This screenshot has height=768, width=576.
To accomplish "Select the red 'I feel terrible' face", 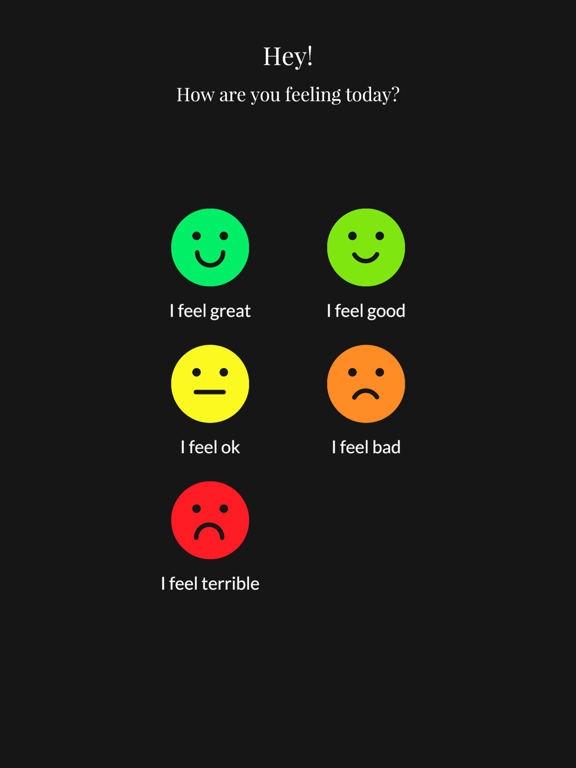I will click(x=210, y=520).
